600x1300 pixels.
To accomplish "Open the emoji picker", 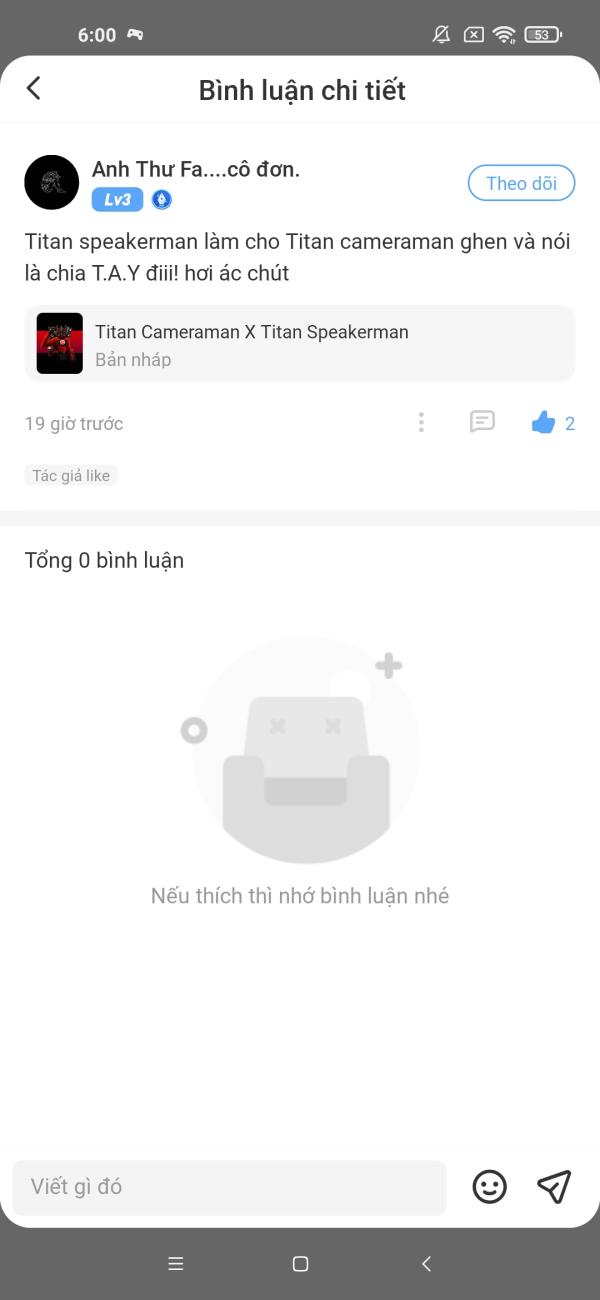I will tap(489, 1187).
